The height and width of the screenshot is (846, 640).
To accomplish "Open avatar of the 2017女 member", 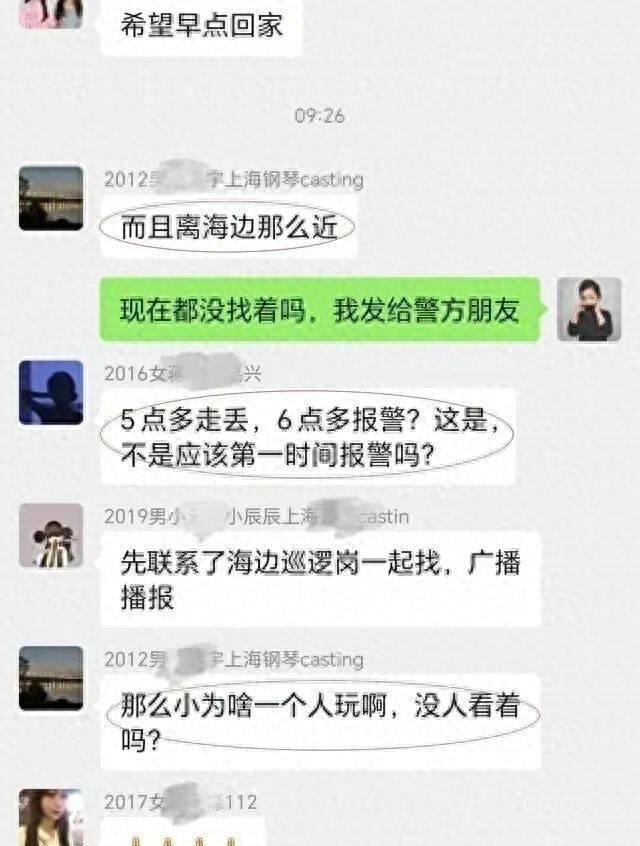I will coord(51,817).
